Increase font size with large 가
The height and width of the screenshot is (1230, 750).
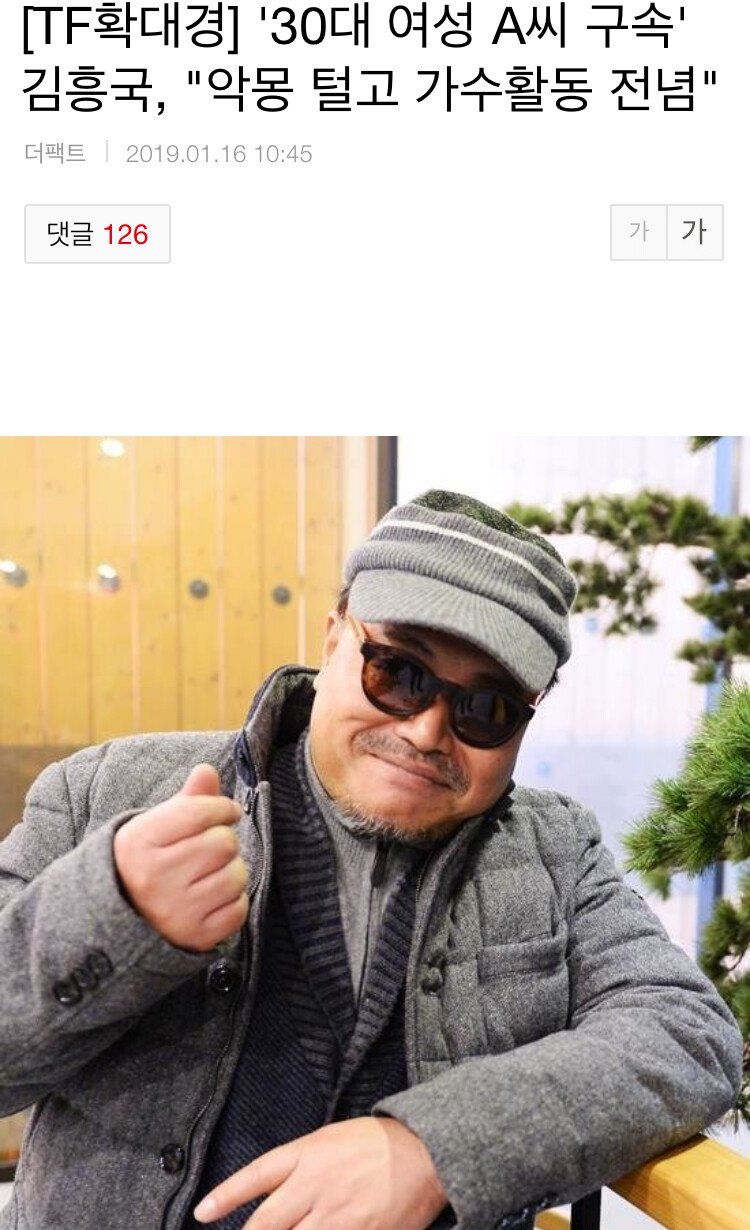(694, 233)
